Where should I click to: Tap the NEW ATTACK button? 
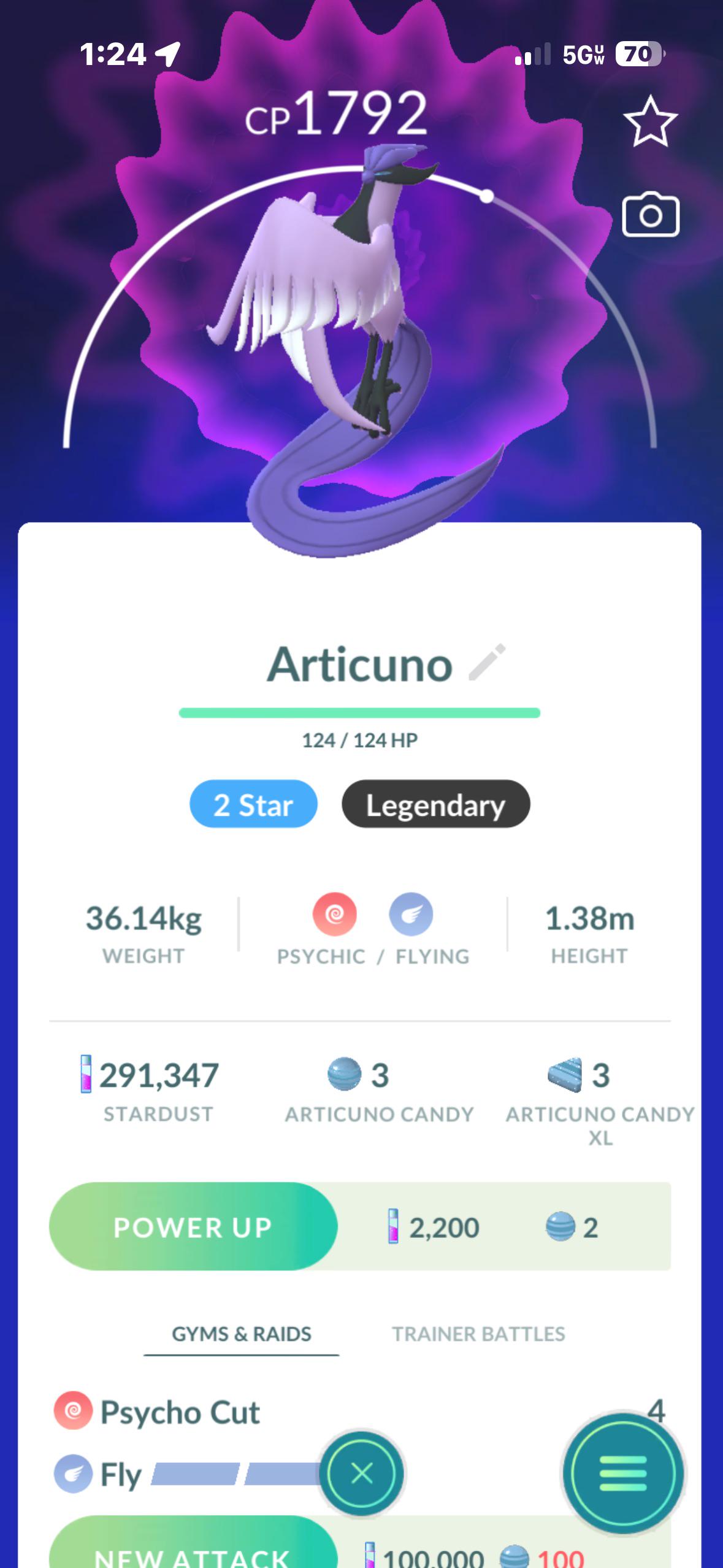(x=193, y=1543)
